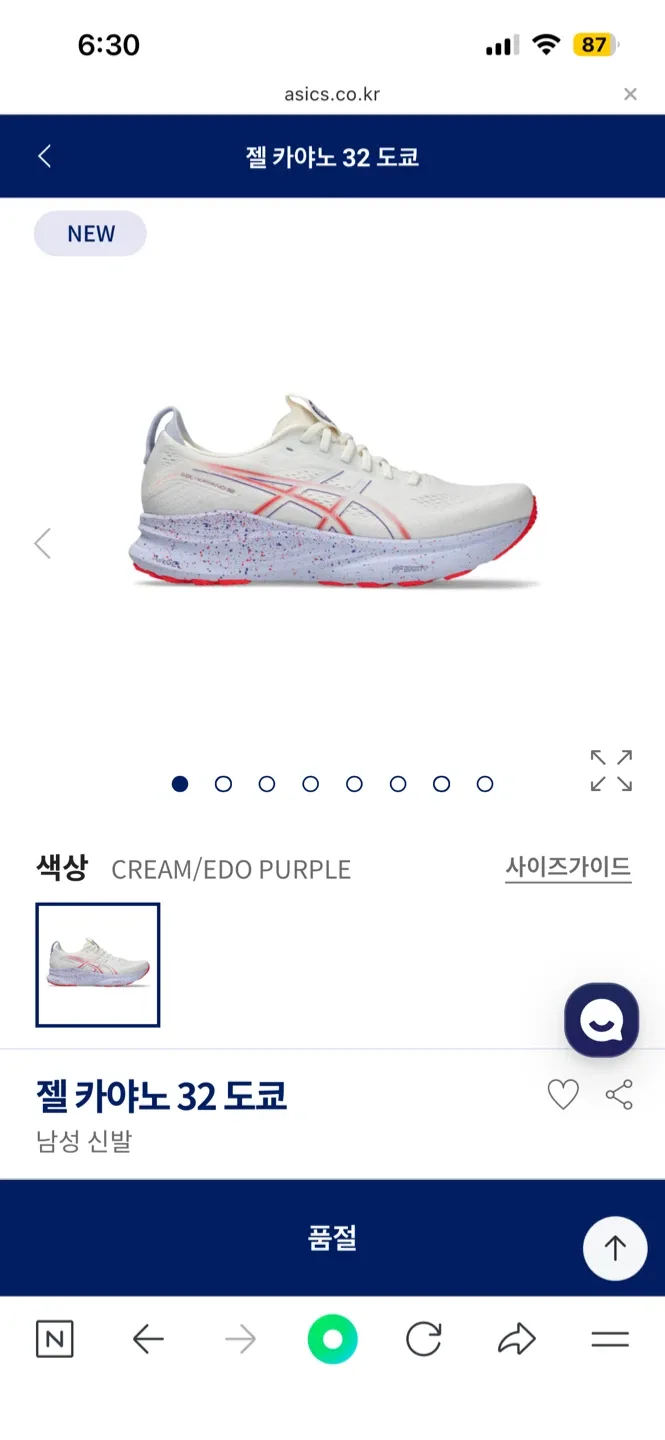Share this product
This screenshot has height=1440, width=665.
[620, 1095]
